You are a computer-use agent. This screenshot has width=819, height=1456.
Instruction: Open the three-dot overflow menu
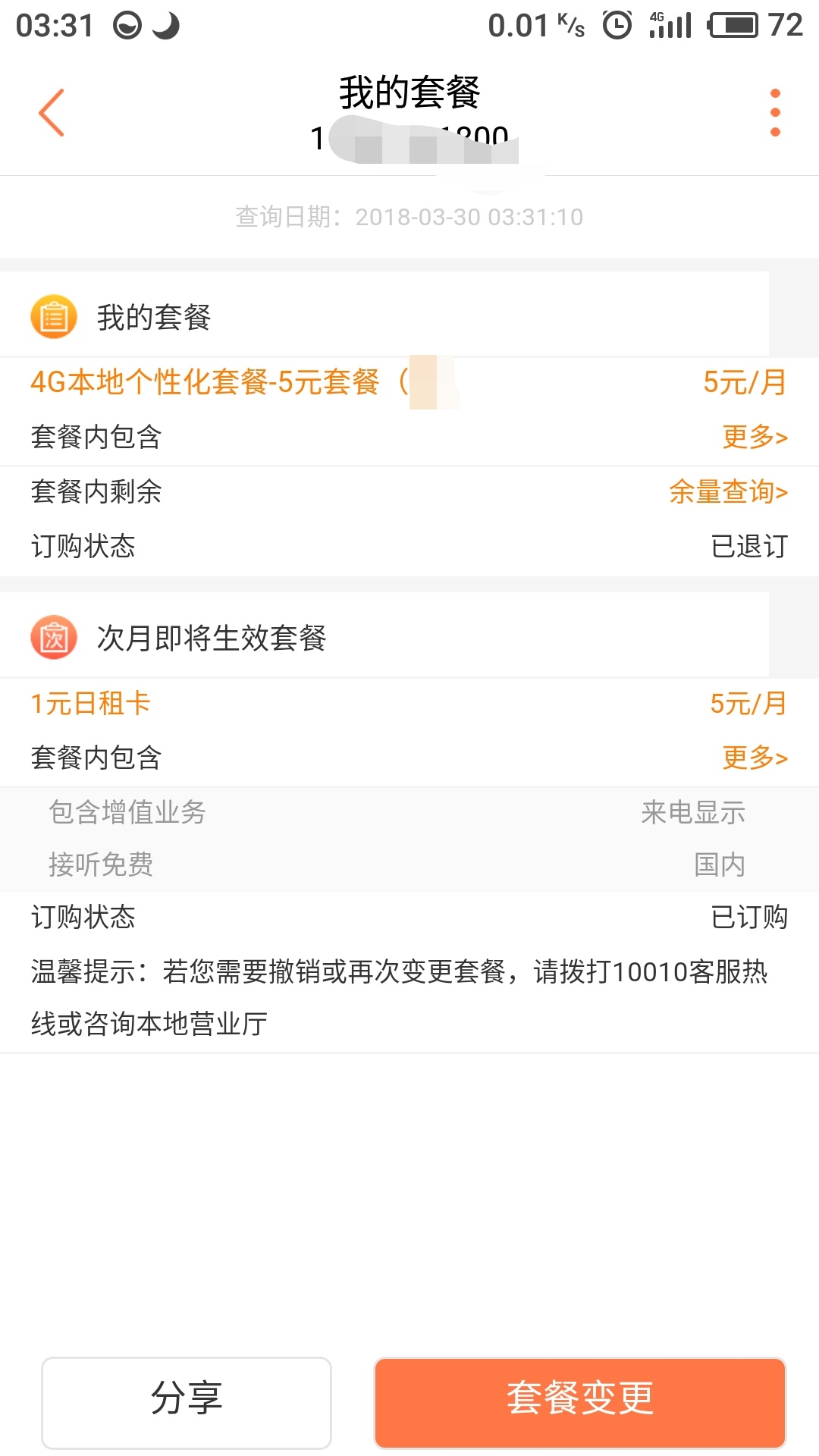tap(774, 113)
